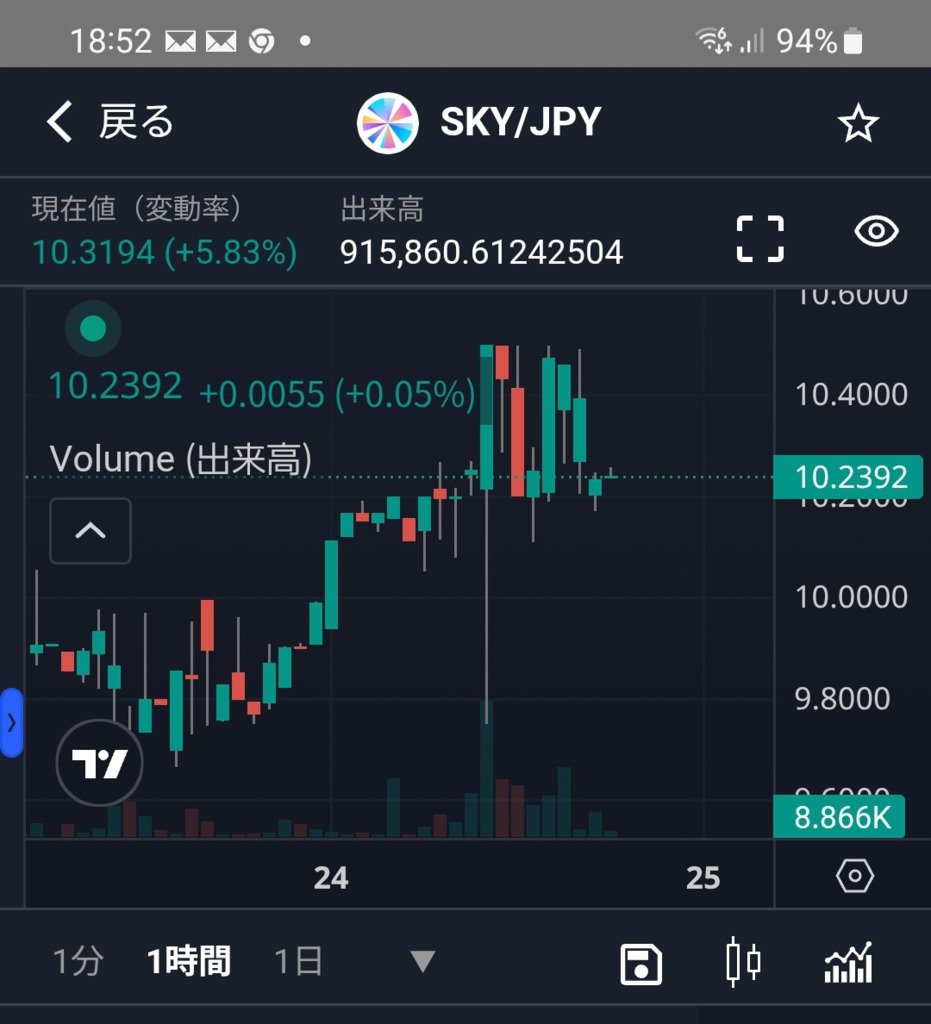The image size is (931, 1024).
Task: Expand chart to fullscreen
Action: coord(760,238)
